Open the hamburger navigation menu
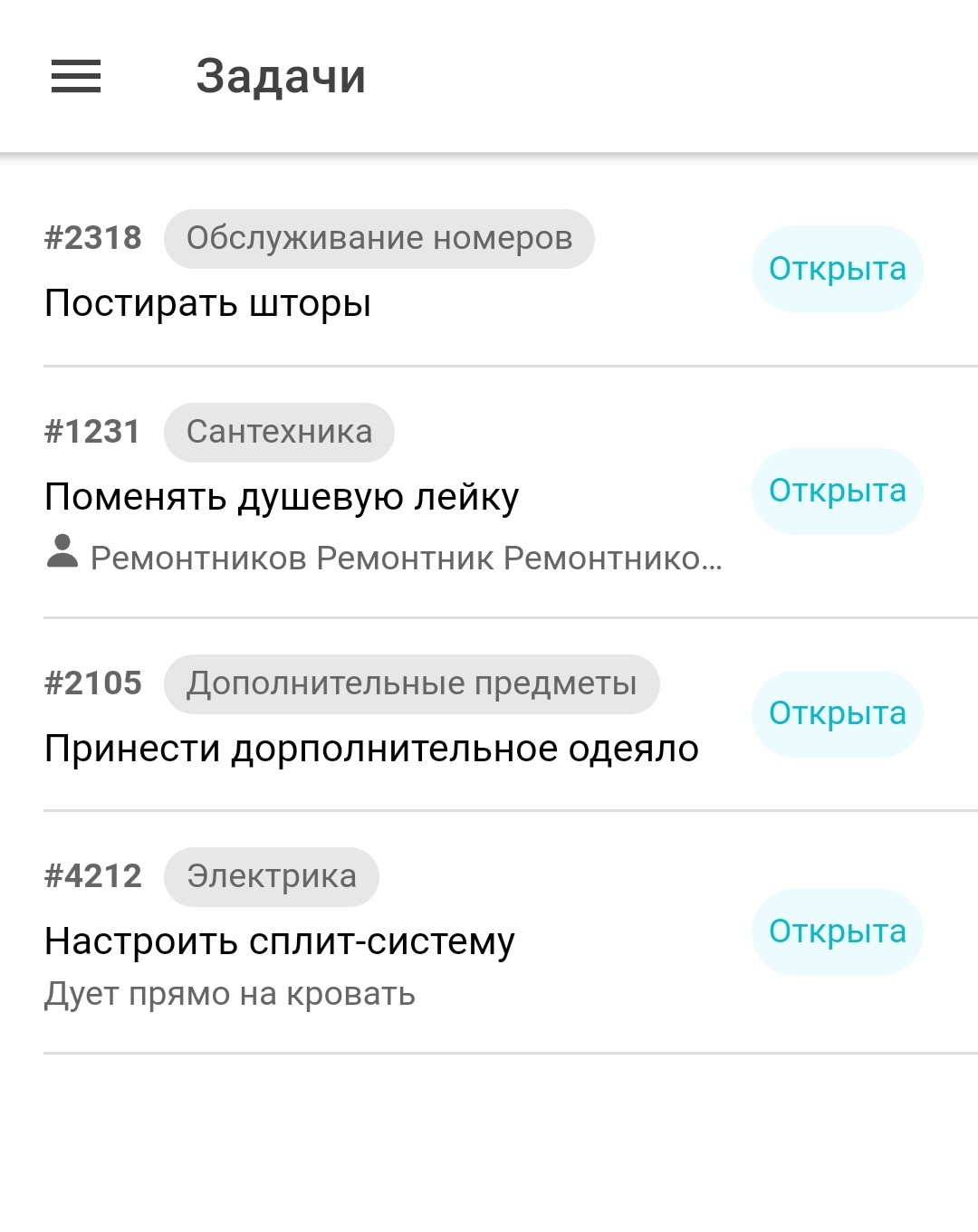Viewport: 978px width, 1232px height. tap(76, 76)
